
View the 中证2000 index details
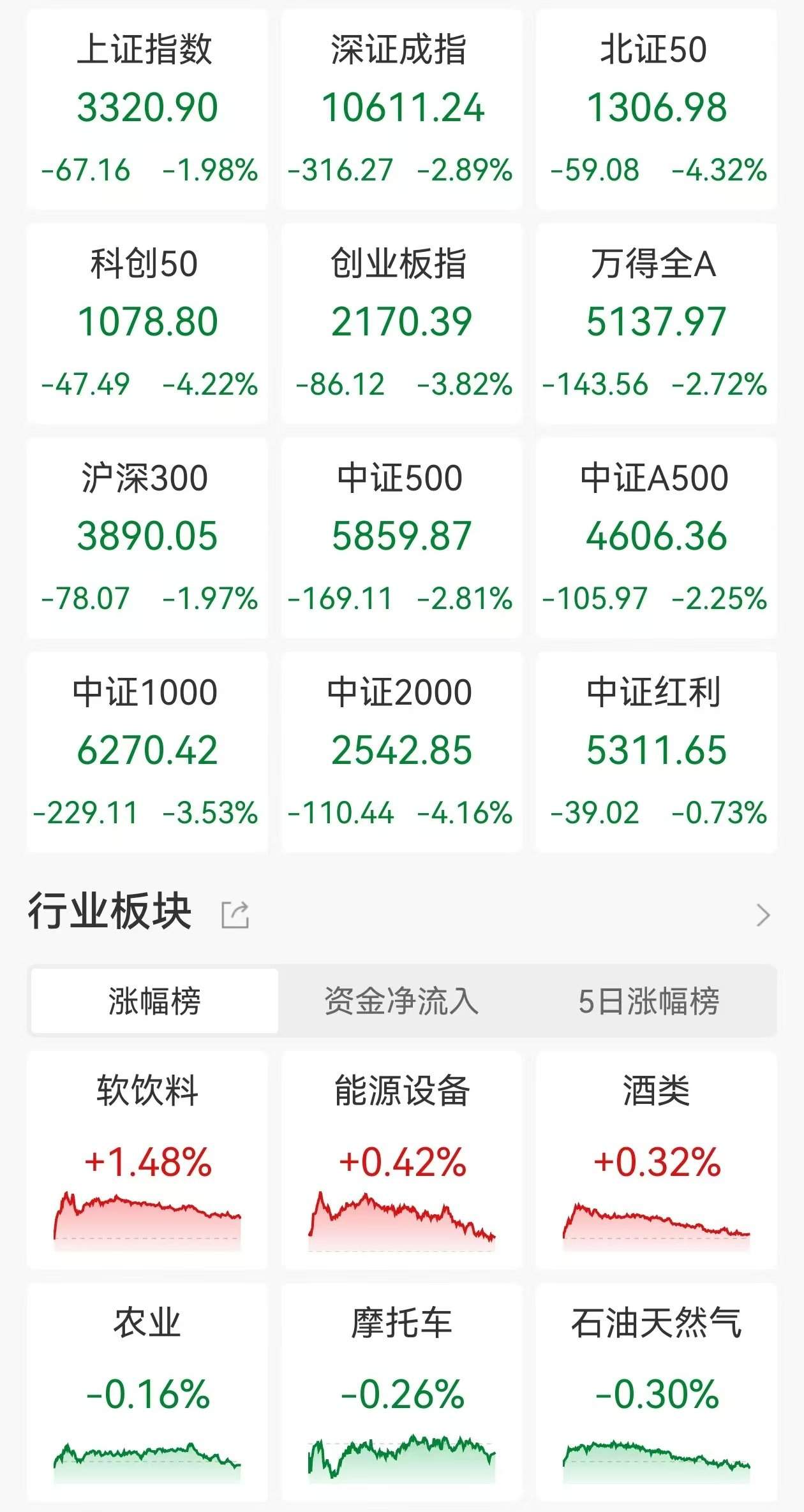point(401,751)
